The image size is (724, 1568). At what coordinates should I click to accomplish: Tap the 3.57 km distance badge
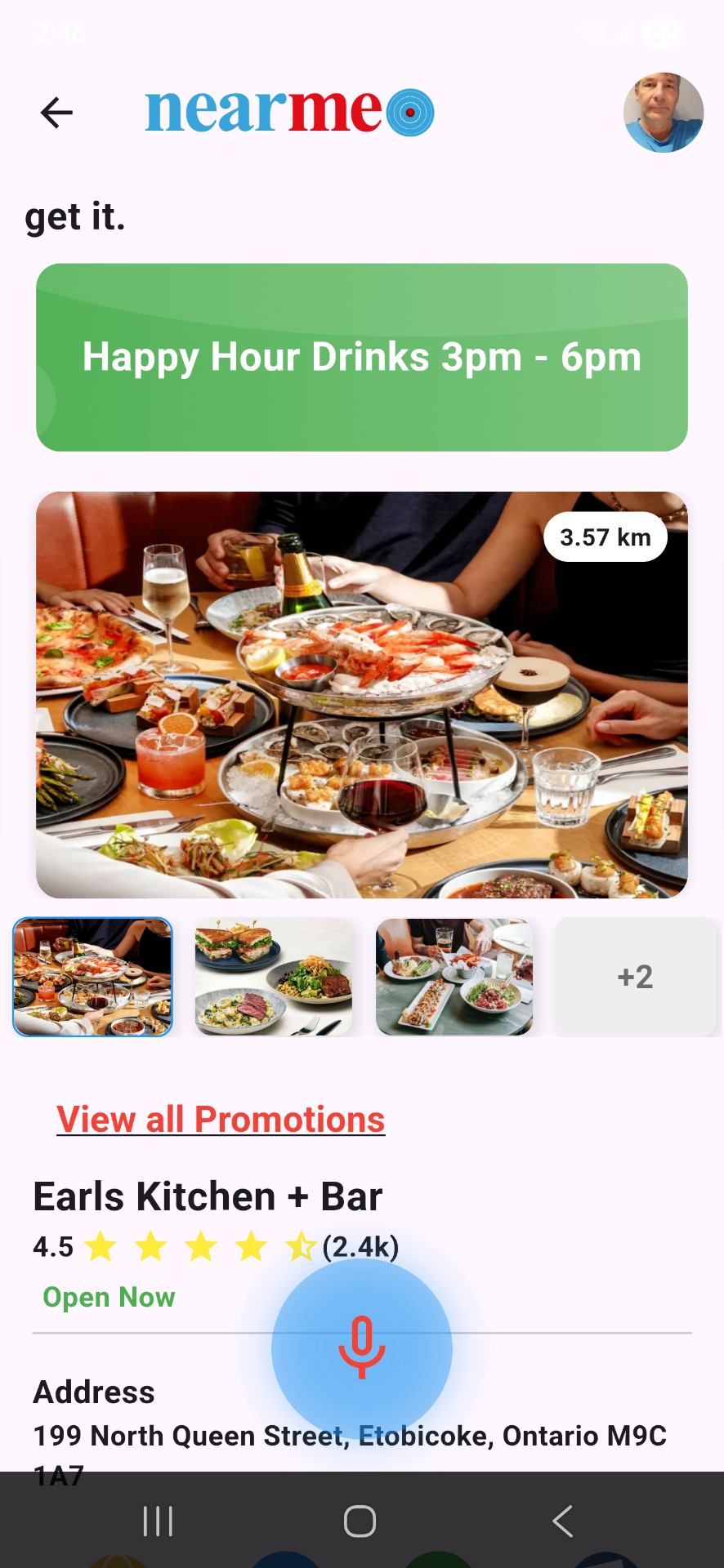[x=606, y=537]
